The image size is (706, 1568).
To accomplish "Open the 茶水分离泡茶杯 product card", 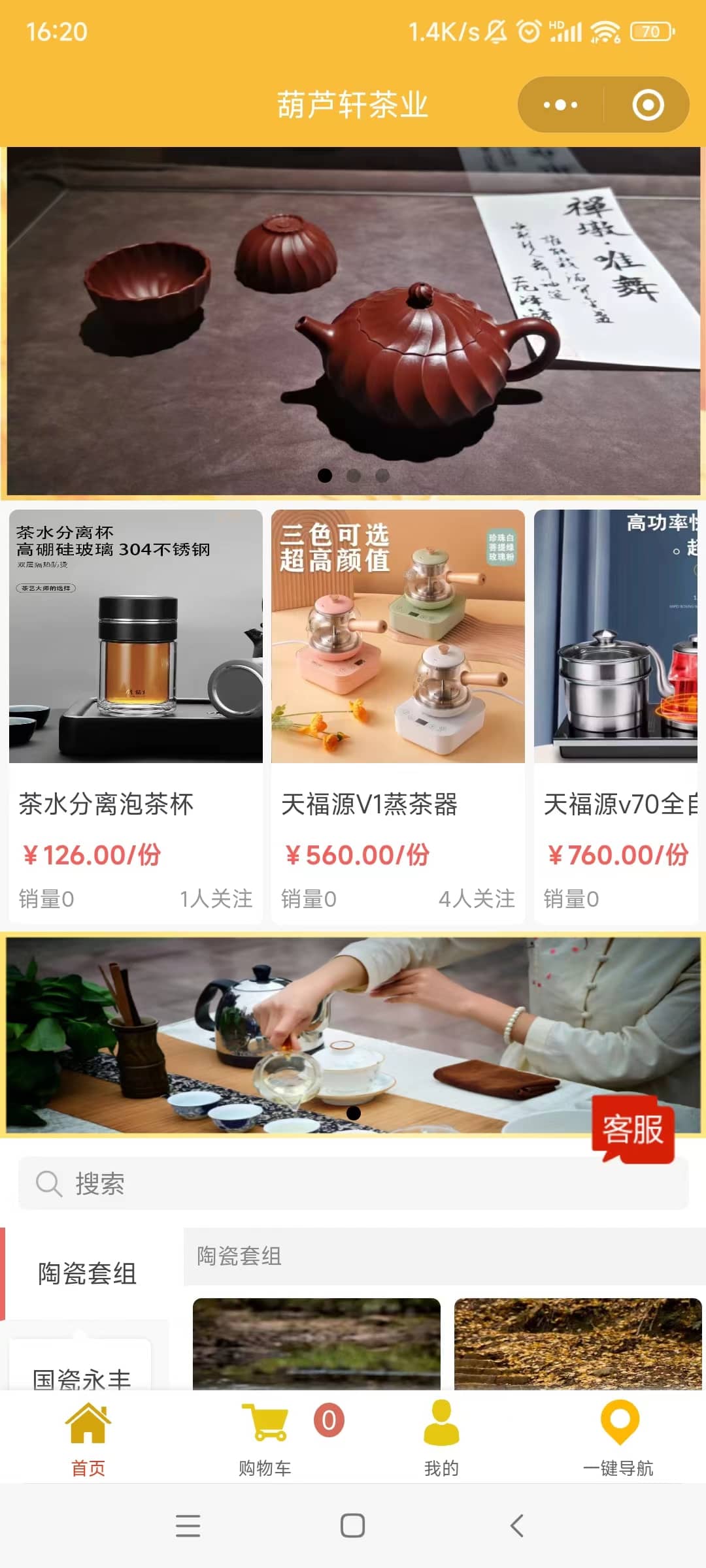I will pos(135,715).
